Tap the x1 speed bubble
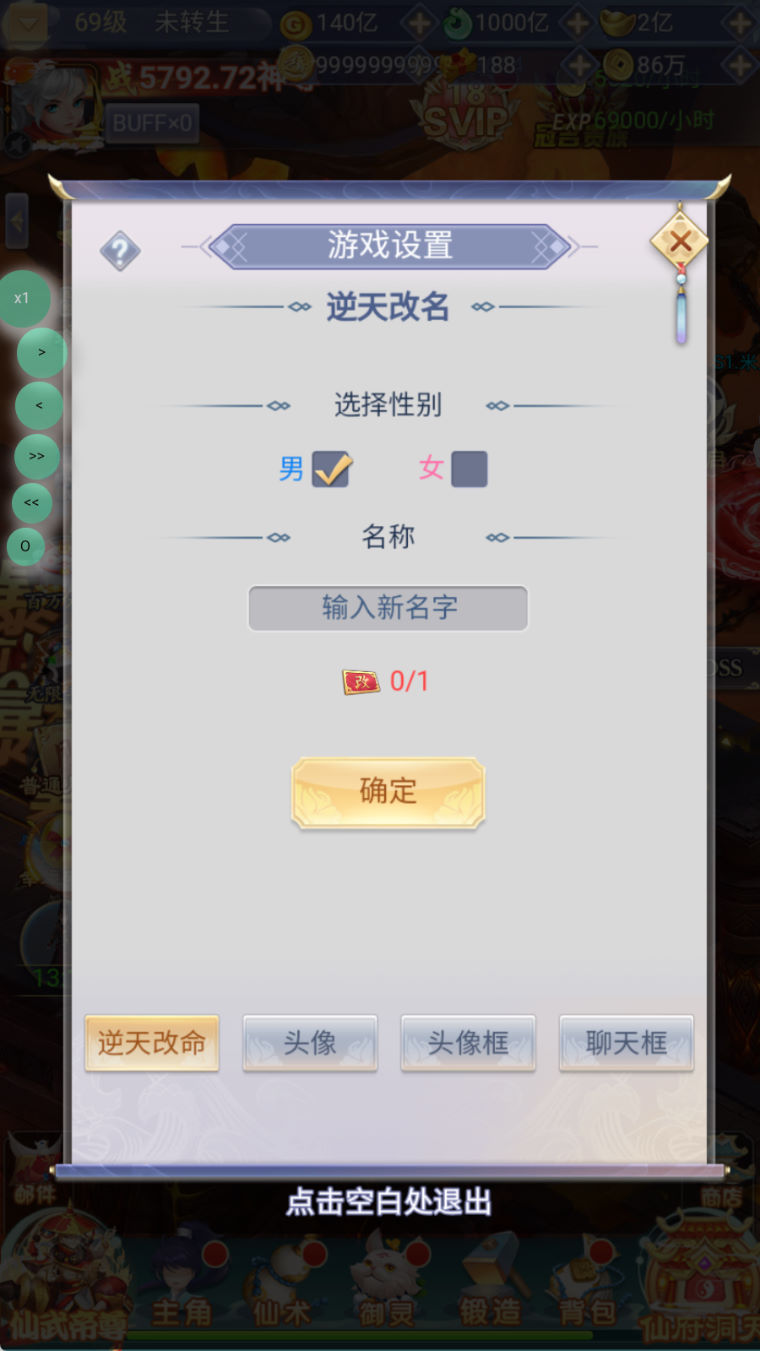The height and width of the screenshot is (1351, 760). point(22,298)
